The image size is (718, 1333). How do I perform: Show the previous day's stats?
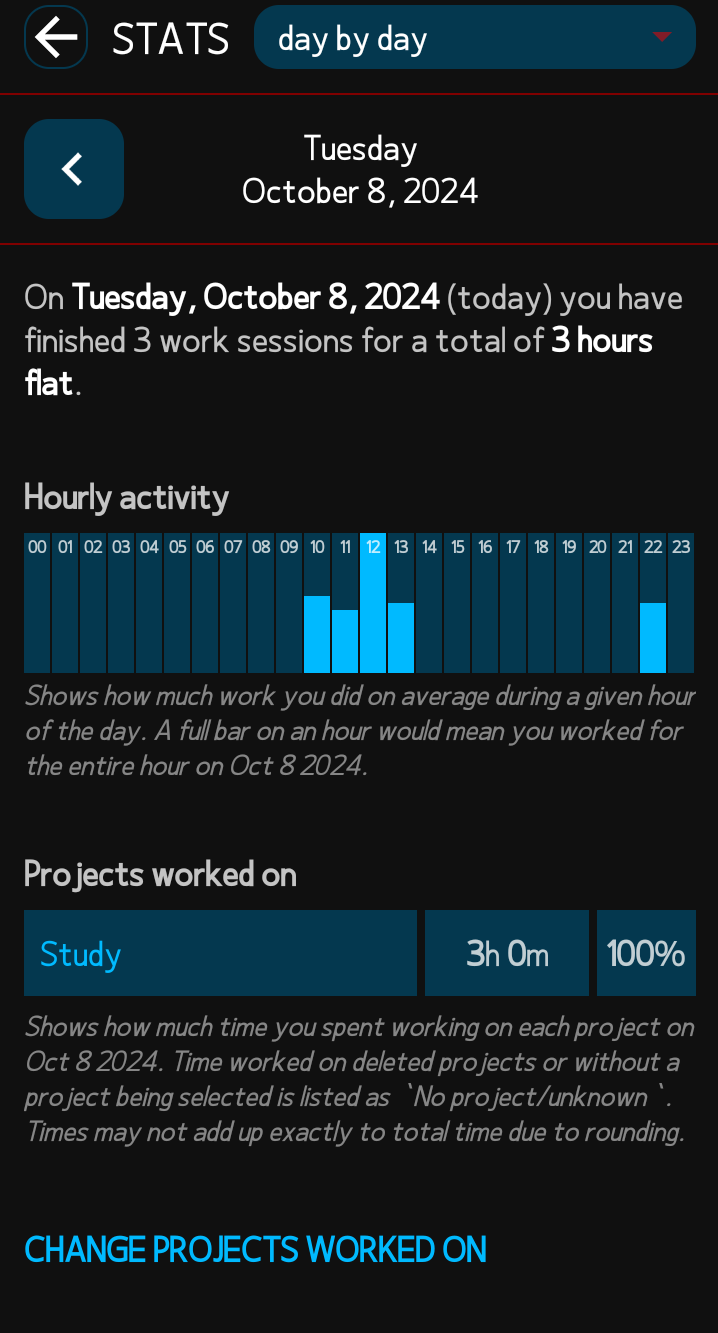click(x=74, y=169)
